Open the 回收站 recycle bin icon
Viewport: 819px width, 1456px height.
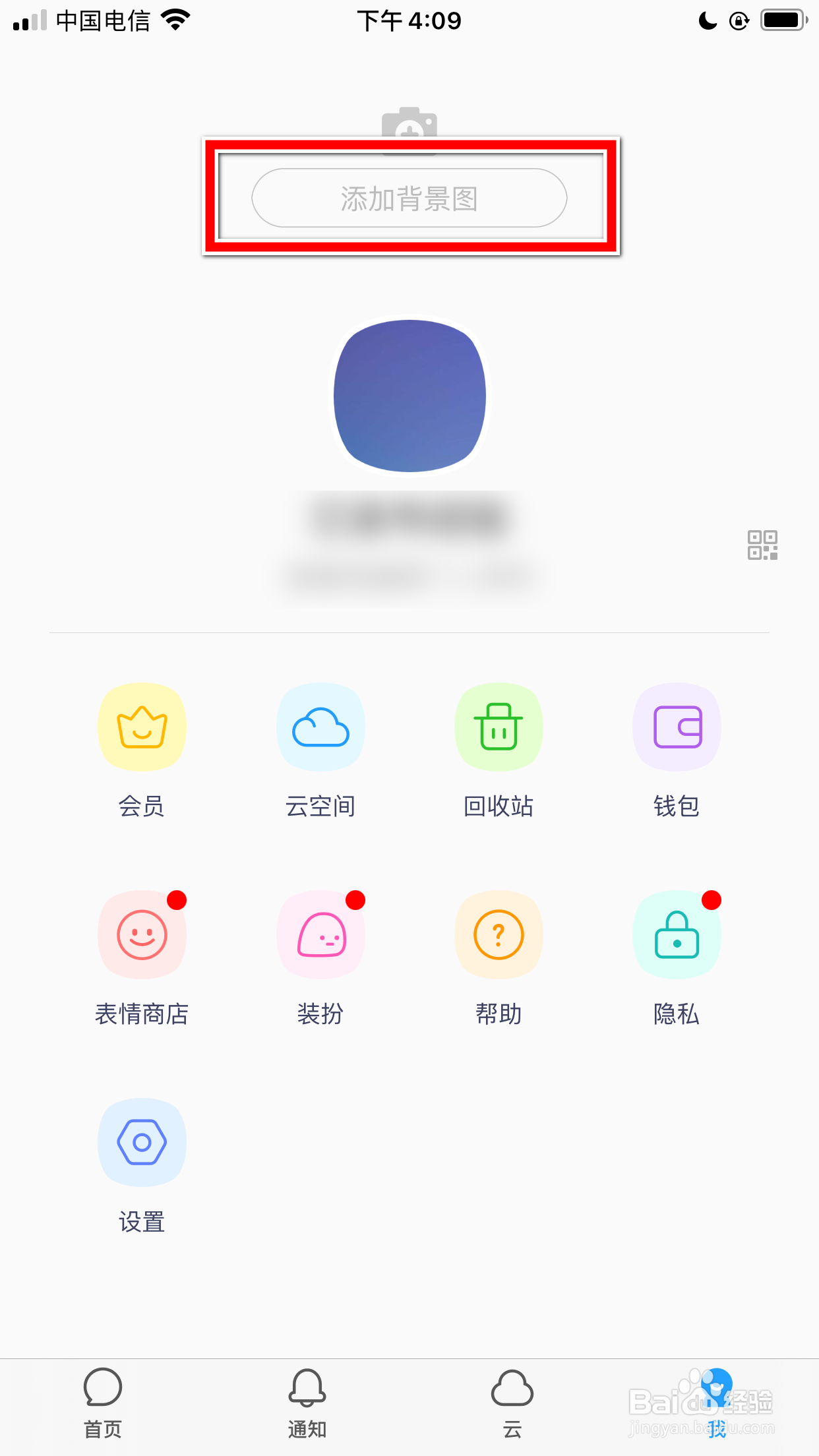[499, 727]
